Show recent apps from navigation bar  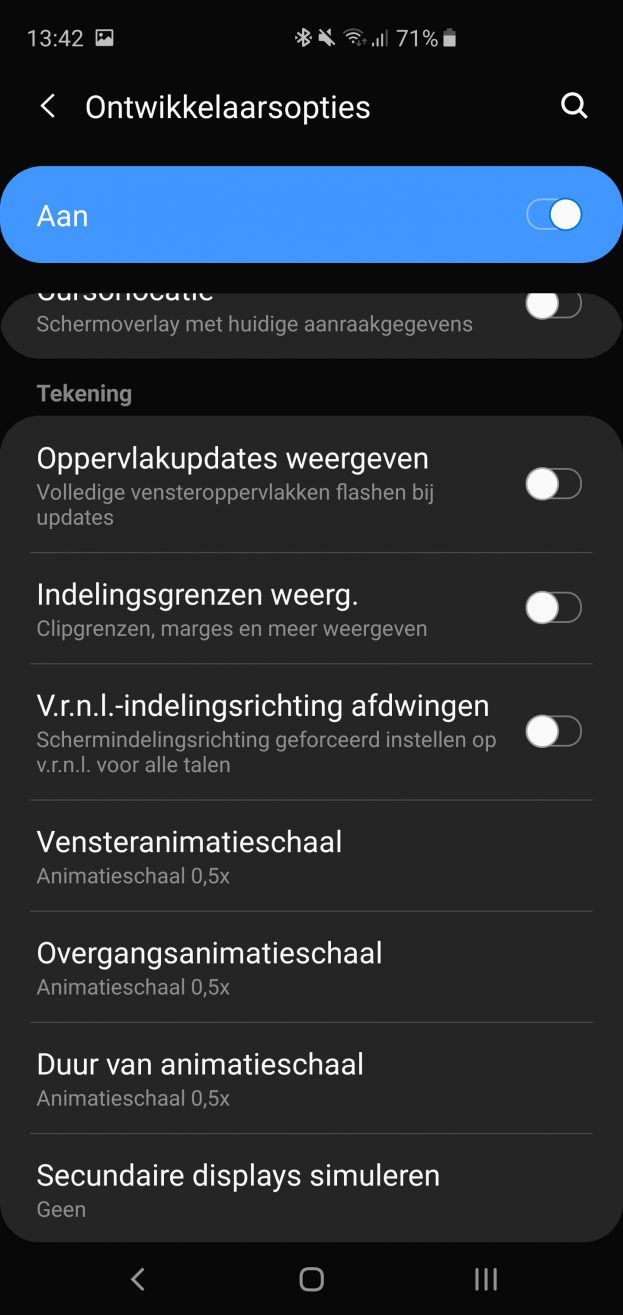486,1278
